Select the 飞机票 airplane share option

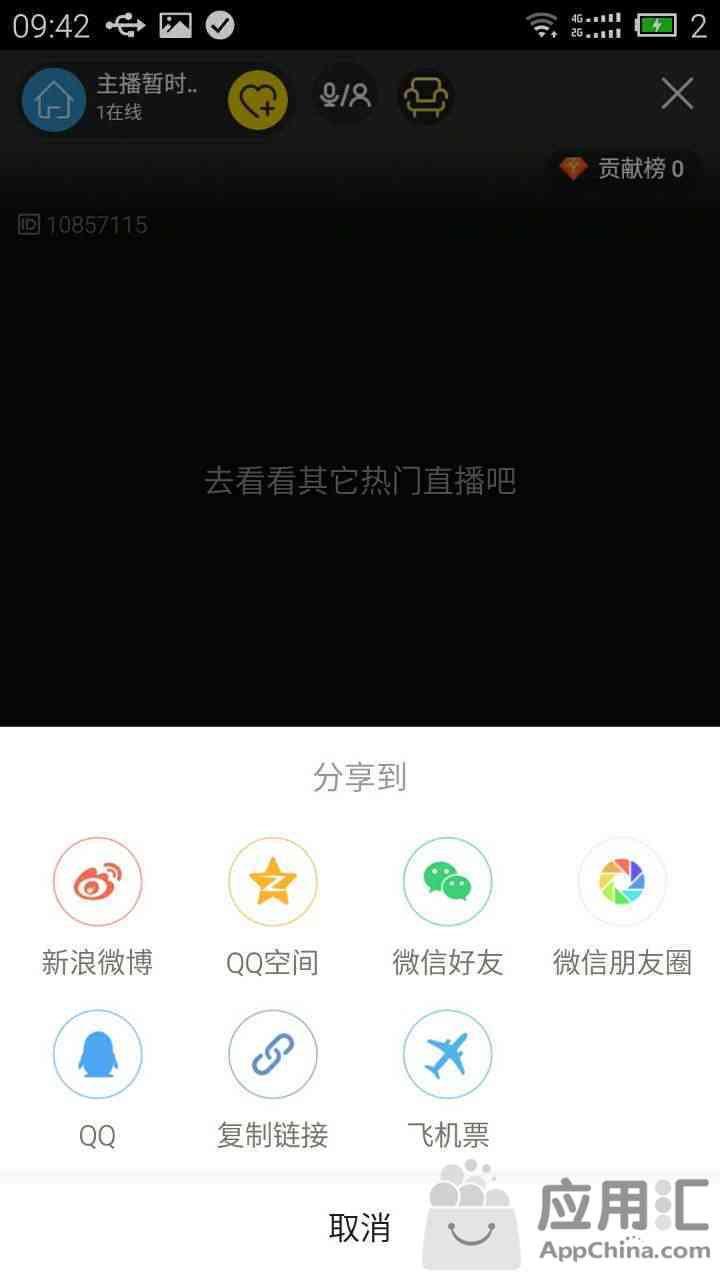coord(447,1055)
